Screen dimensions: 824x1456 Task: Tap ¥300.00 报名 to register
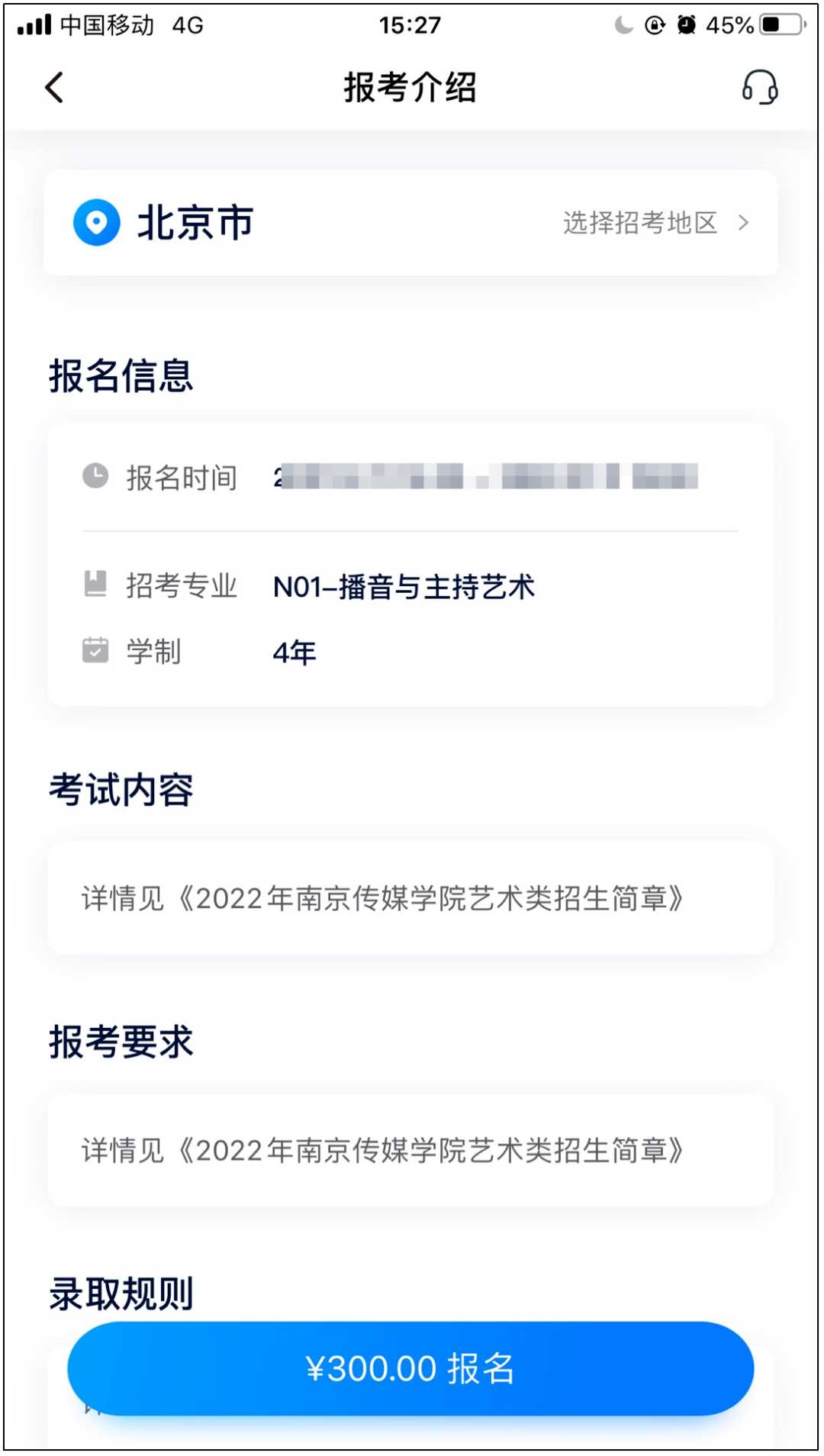tap(410, 1369)
